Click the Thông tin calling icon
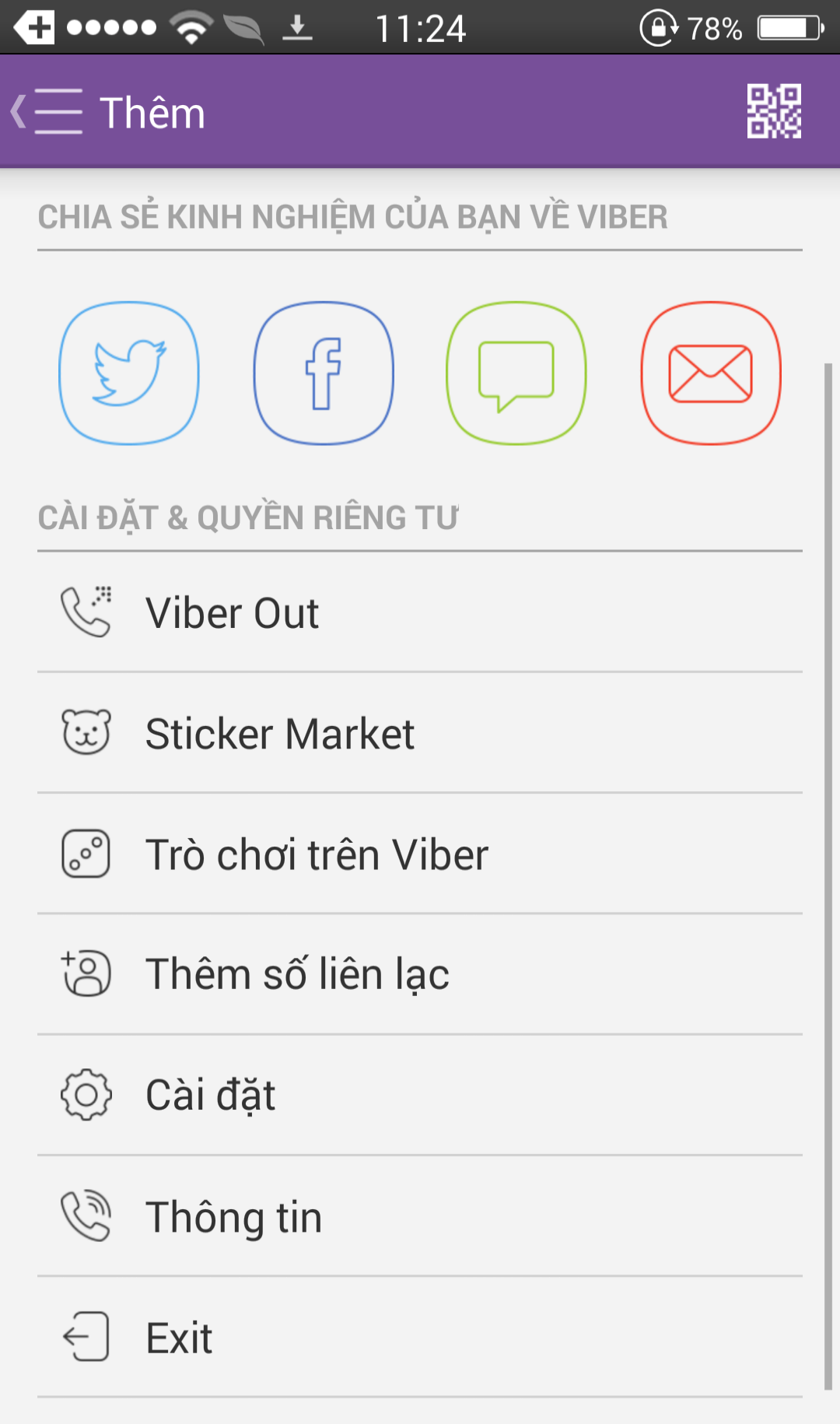Image resolution: width=840 pixels, height=1424 pixels. point(86,1215)
